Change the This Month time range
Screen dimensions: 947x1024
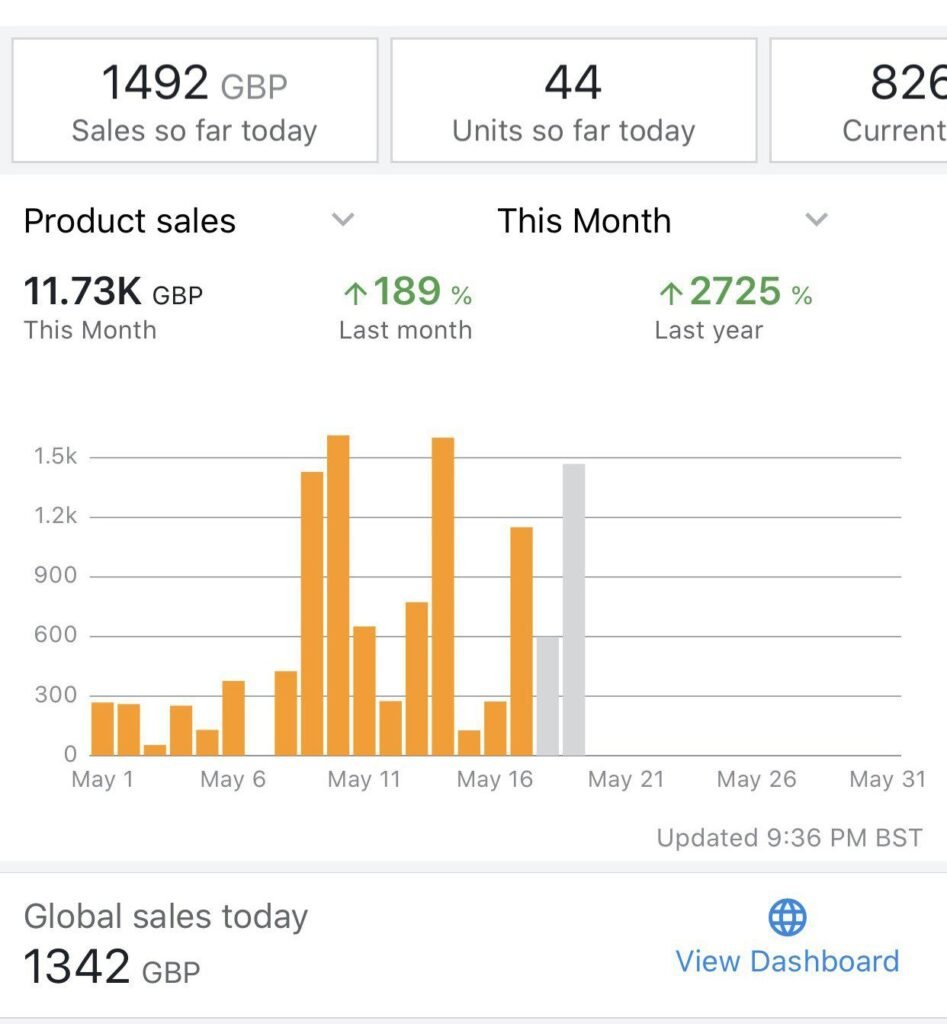(x=816, y=220)
